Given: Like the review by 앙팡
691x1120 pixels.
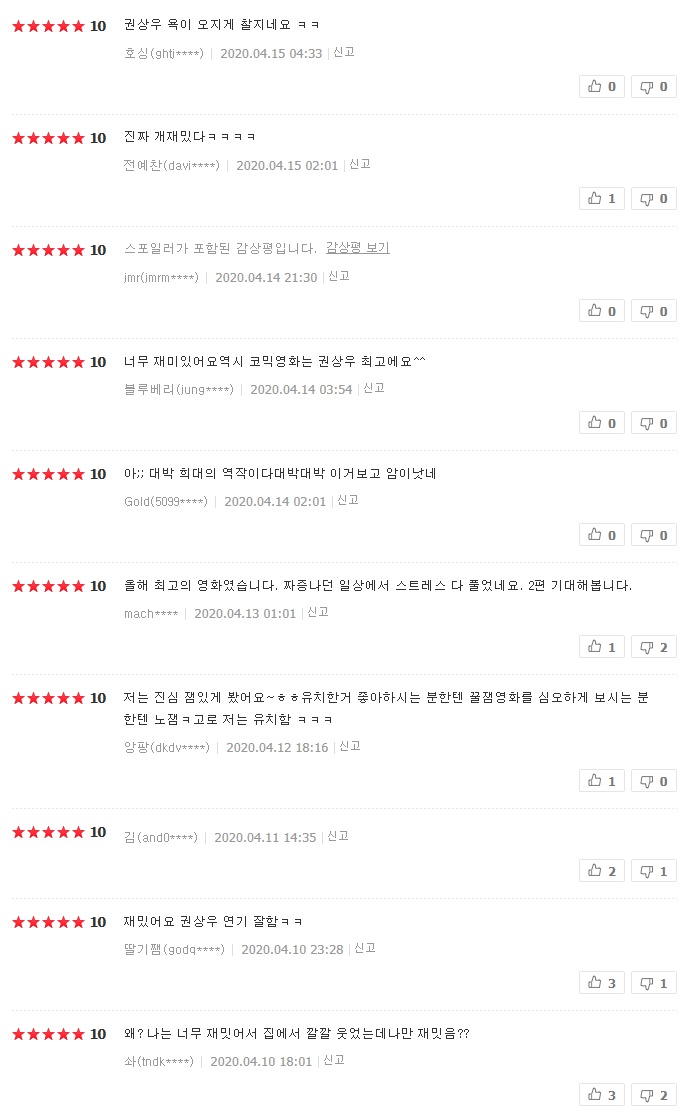Looking at the screenshot, I should pos(602,781).
